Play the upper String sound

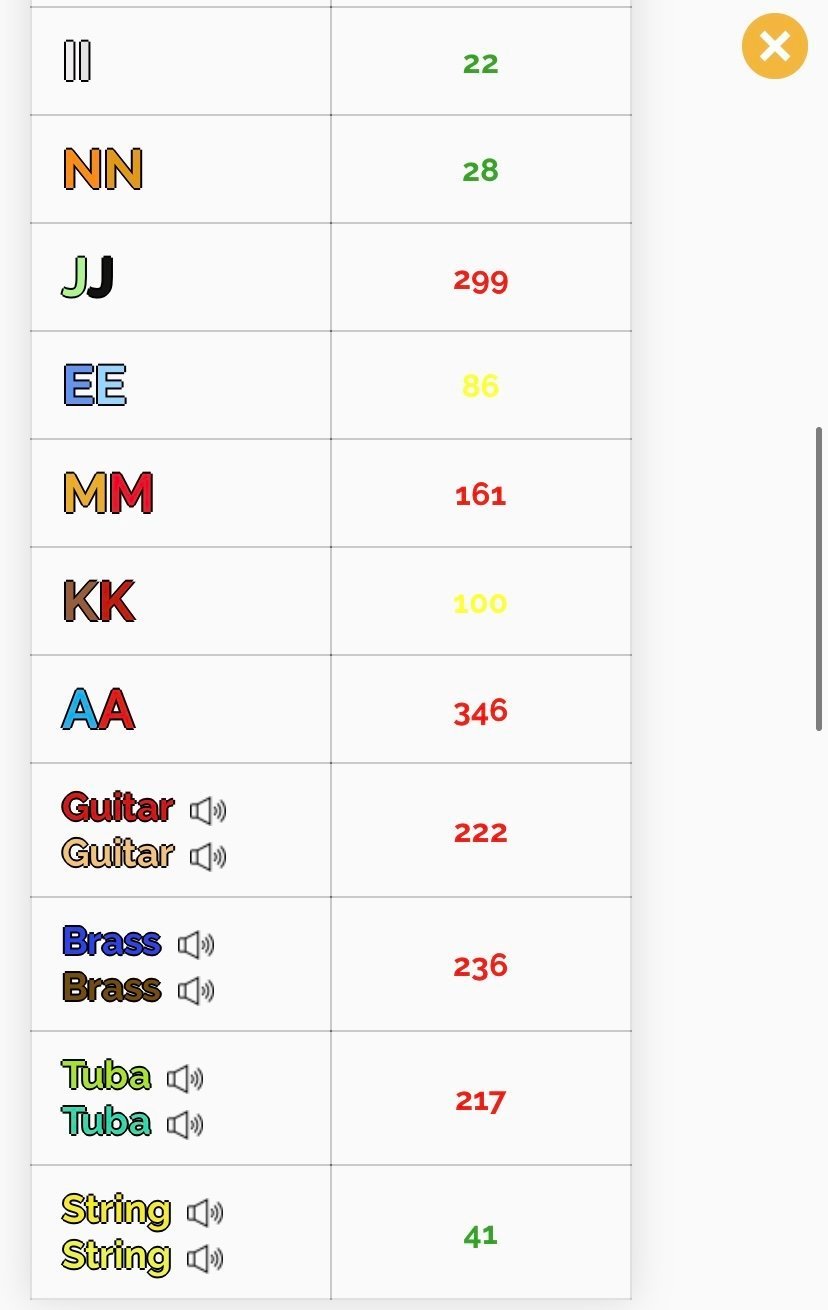pos(205,1212)
